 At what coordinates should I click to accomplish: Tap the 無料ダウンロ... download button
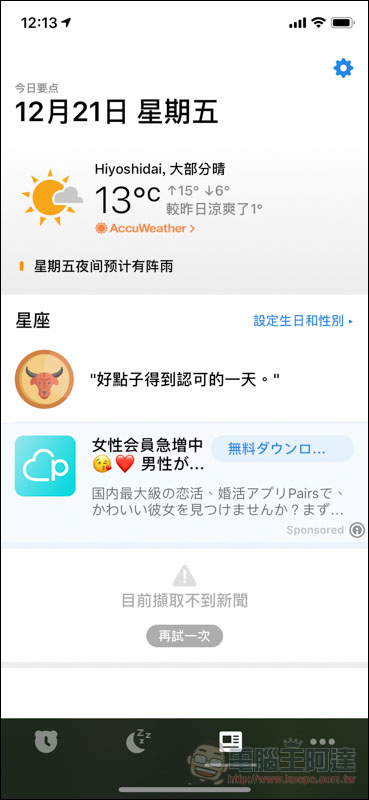tap(283, 449)
